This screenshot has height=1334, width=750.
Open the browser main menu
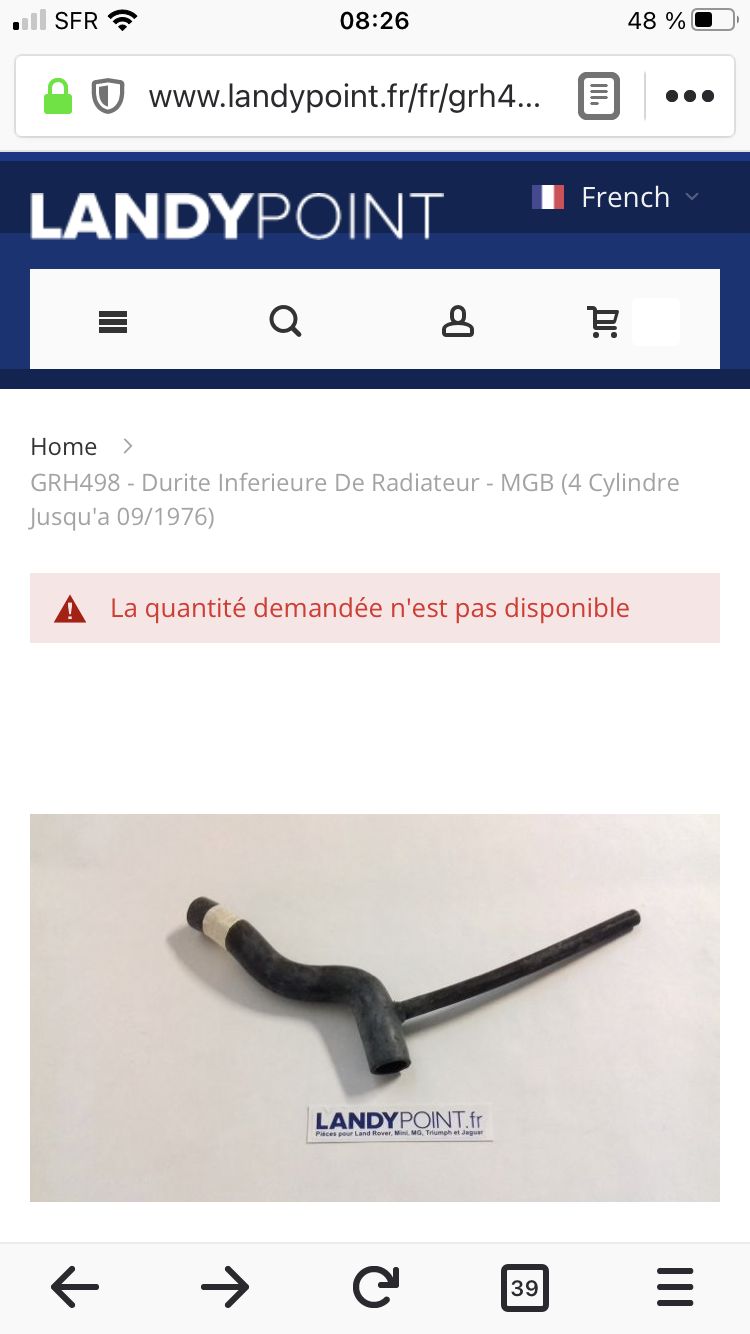pyautogui.click(x=675, y=1287)
